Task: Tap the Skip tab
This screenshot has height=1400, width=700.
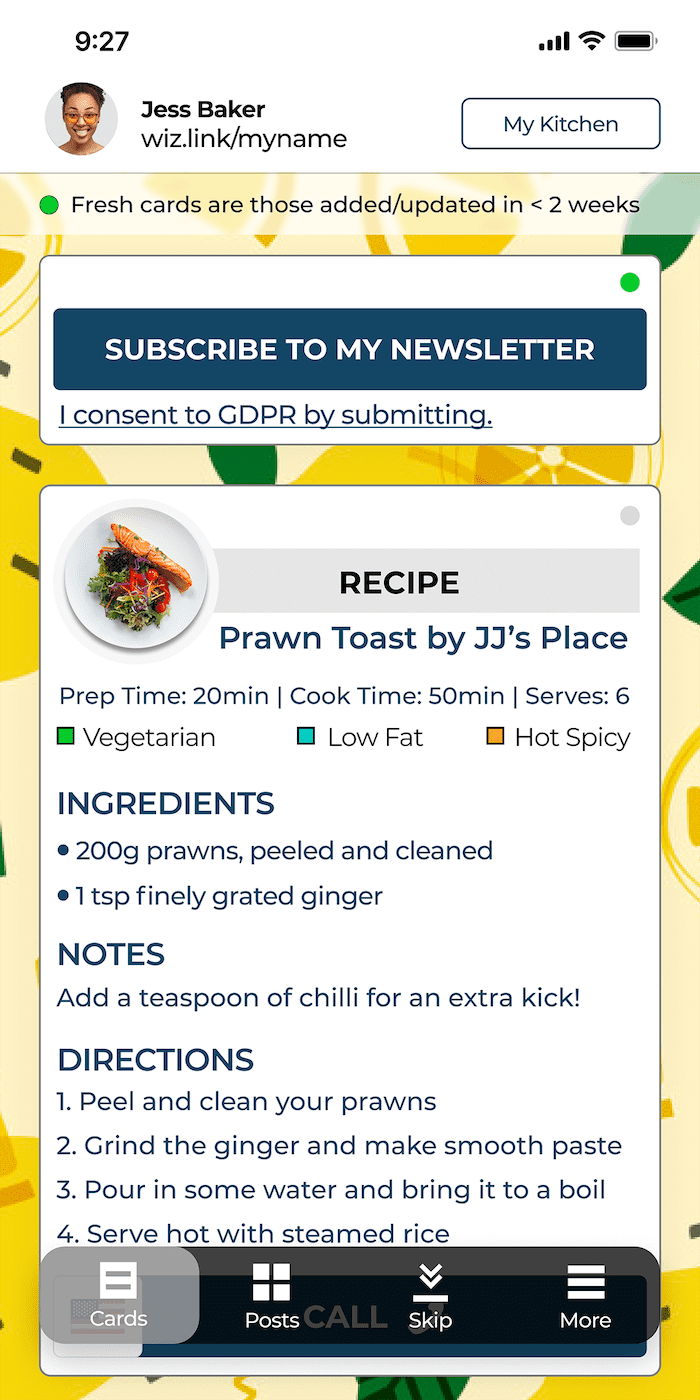Action: [430, 1296]
